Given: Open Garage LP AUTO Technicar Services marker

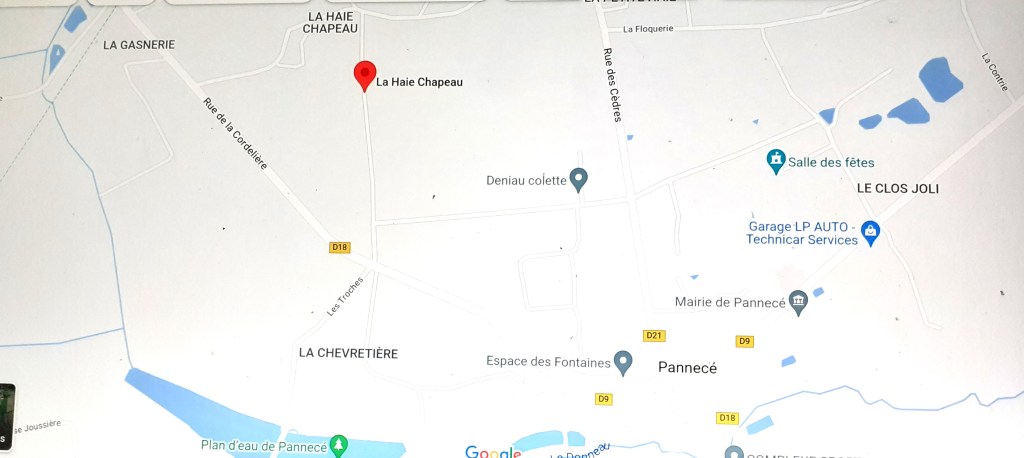Looking at the screenshot, I should [x=870, y=232].
